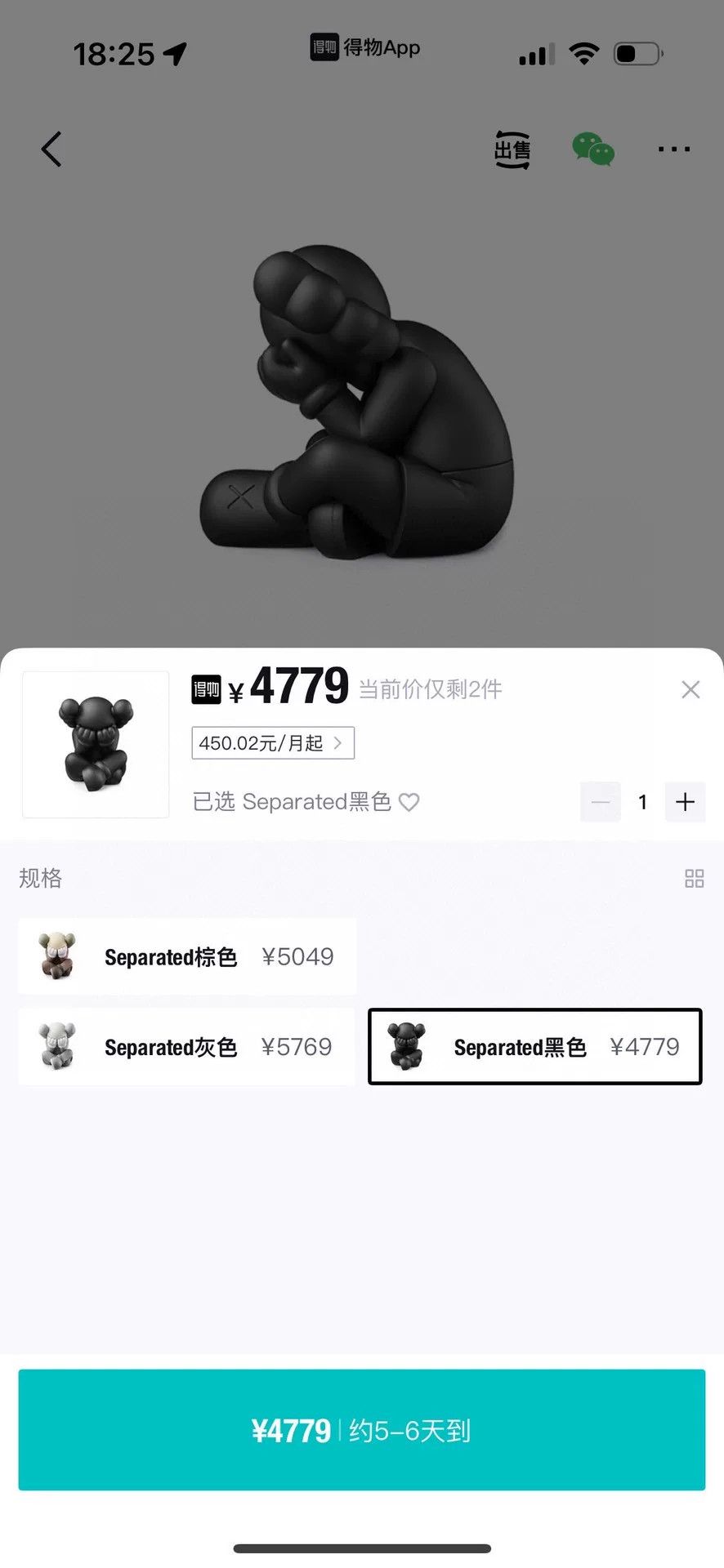Choose the Separated黑色 ¥4779 option
Viewport: 724px width, 1568px height.
point(535,1046)
